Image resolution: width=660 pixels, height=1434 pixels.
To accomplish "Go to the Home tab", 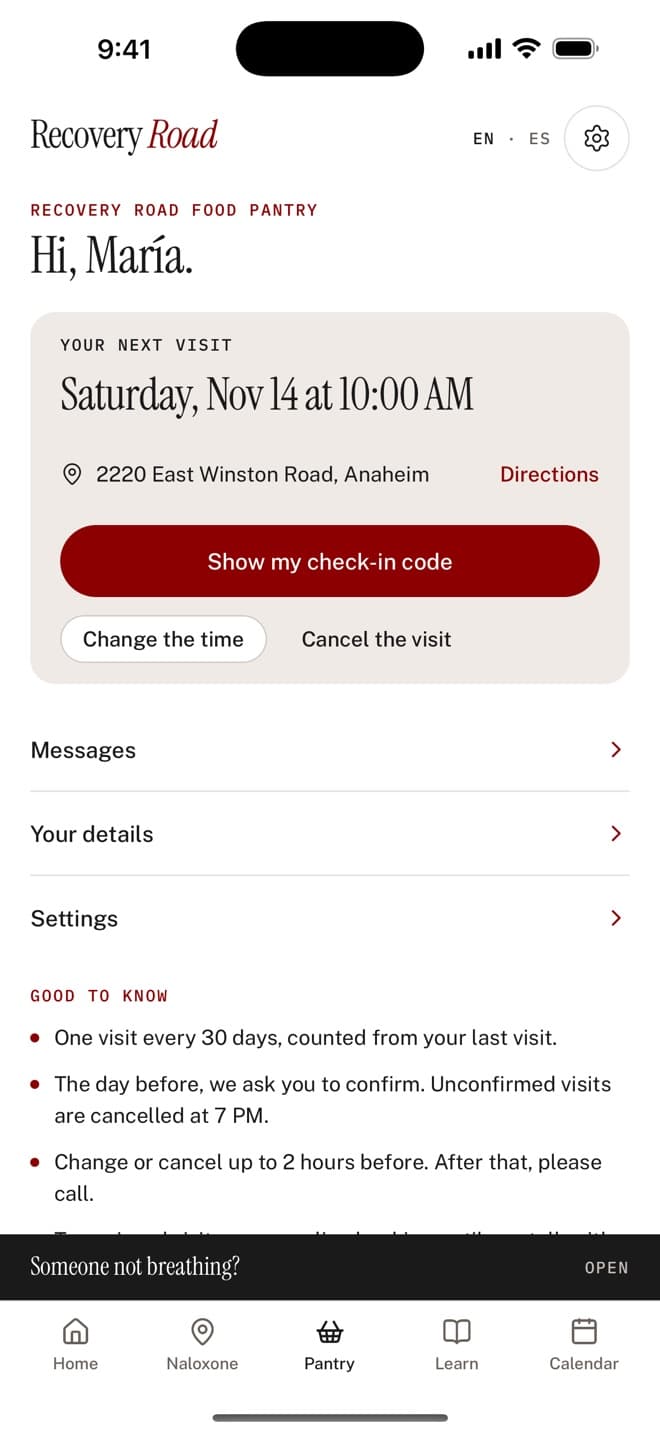I will click(76, 1345).
